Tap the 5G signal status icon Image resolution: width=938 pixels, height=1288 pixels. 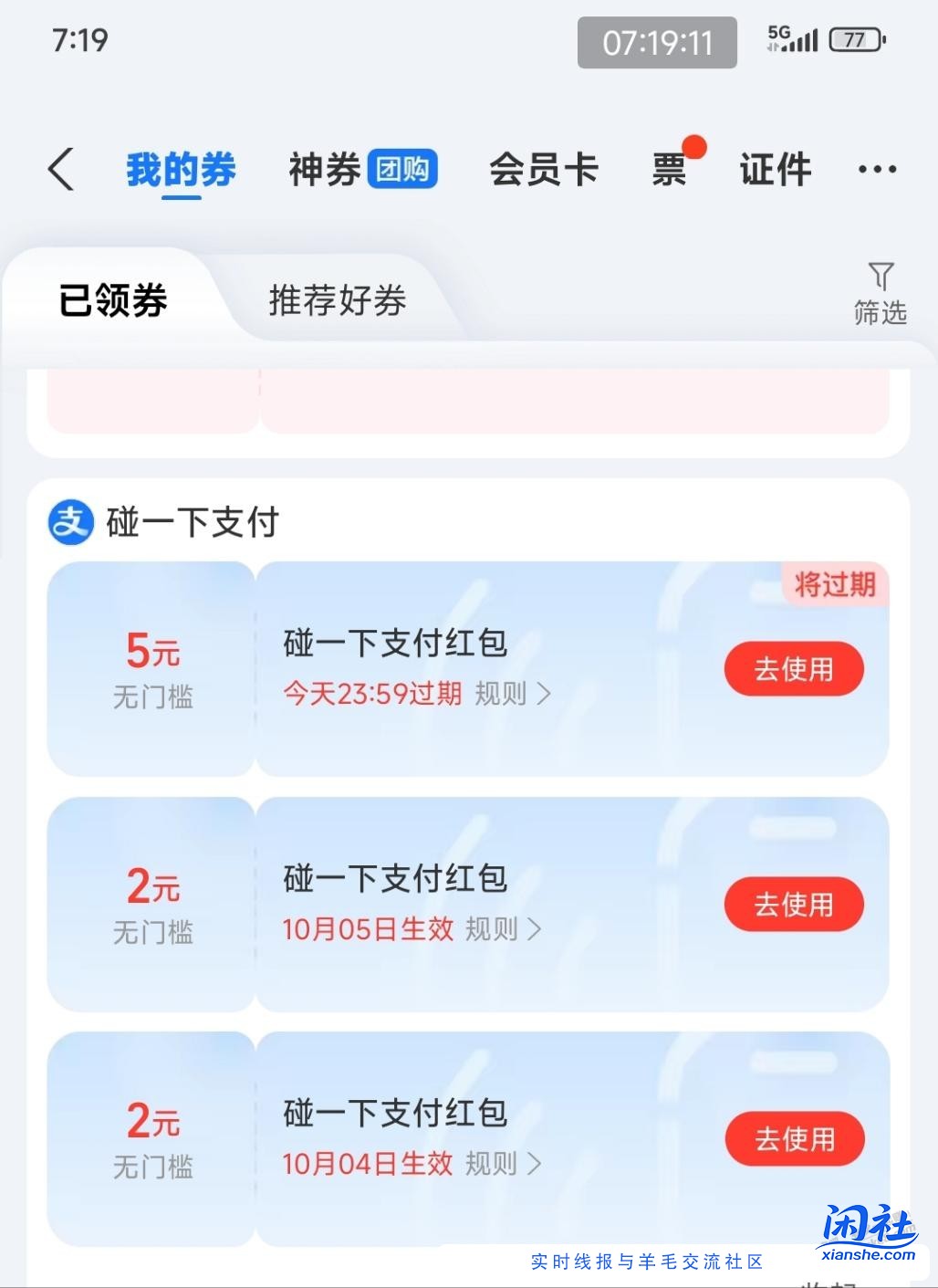789,40
